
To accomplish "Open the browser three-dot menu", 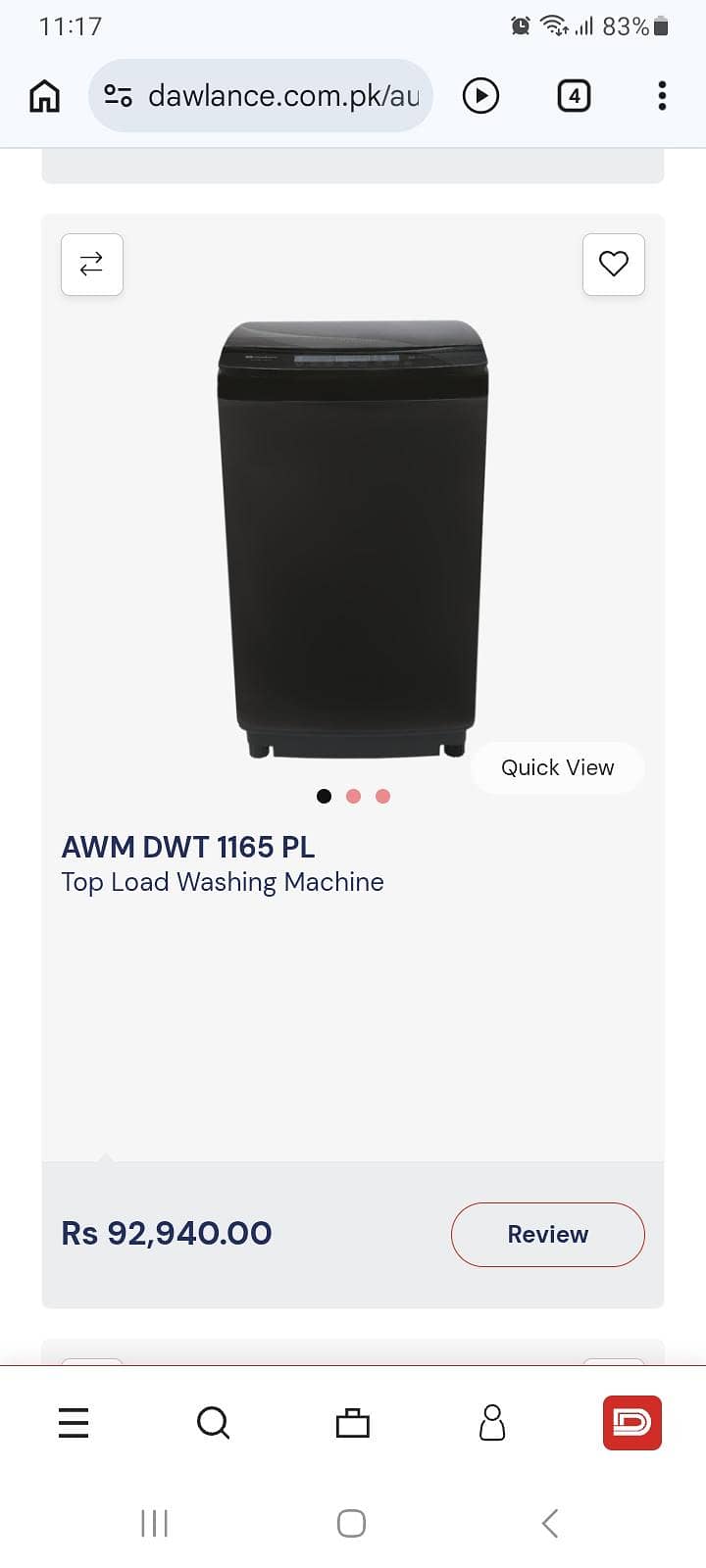I will pos(662,95).
